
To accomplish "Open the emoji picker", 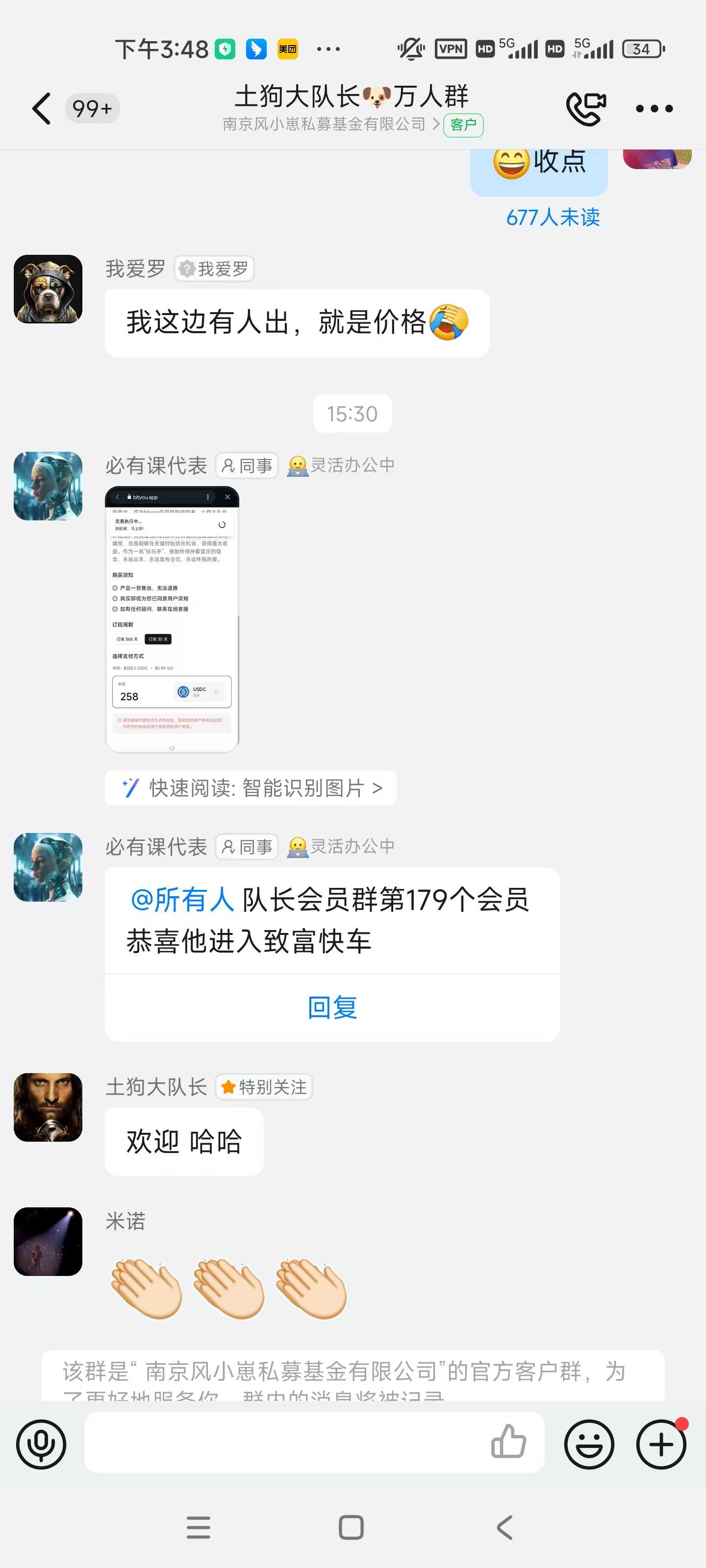I will pyautogui.click(x=589, y=1444).
